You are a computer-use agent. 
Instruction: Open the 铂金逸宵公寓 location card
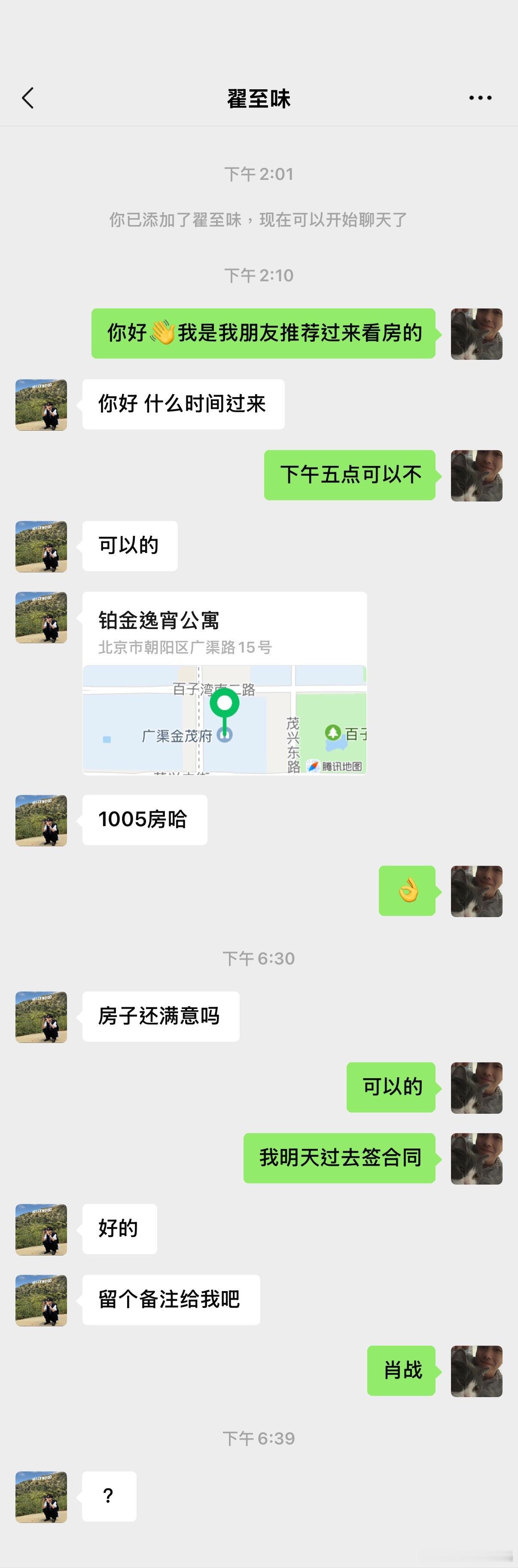point(225,683)
